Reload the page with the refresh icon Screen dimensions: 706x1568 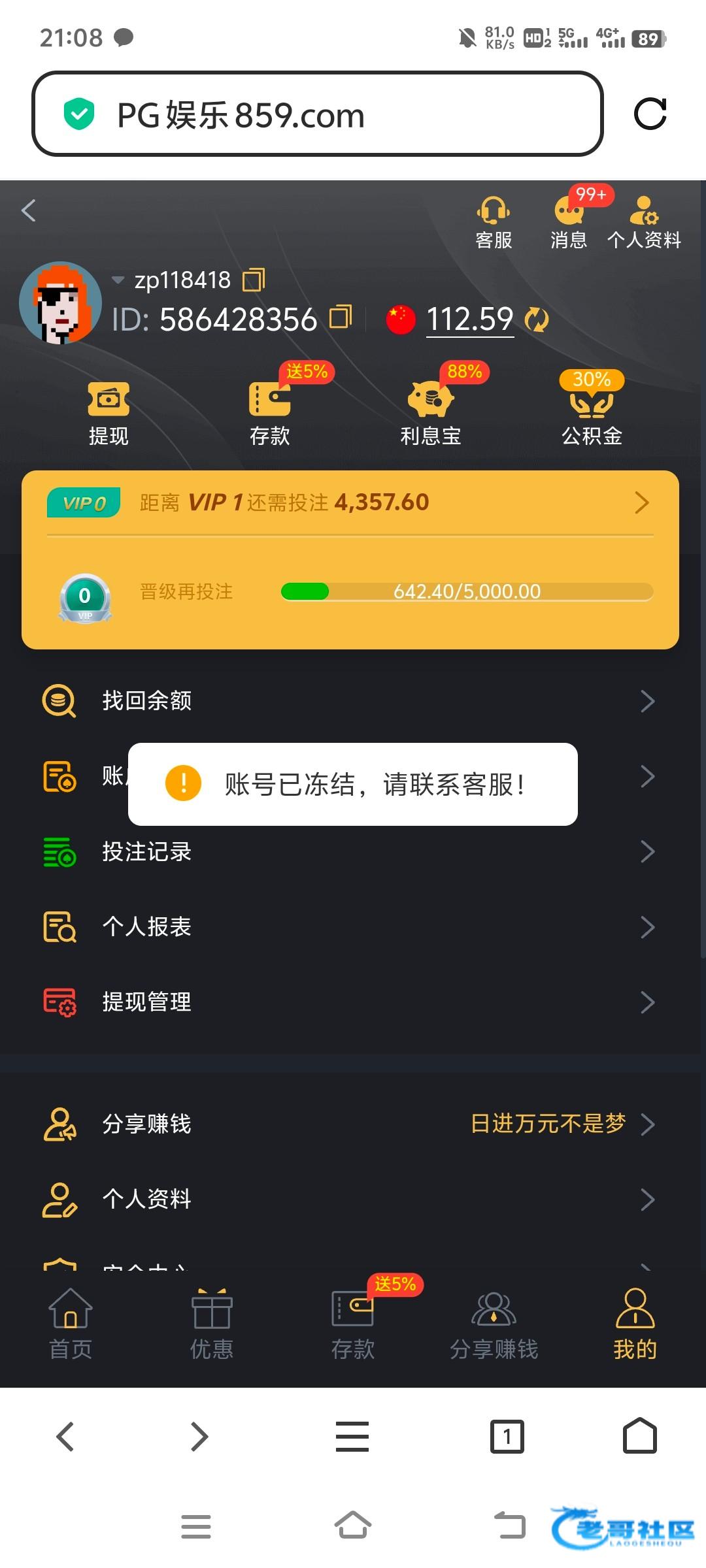(x=650, y=114)
